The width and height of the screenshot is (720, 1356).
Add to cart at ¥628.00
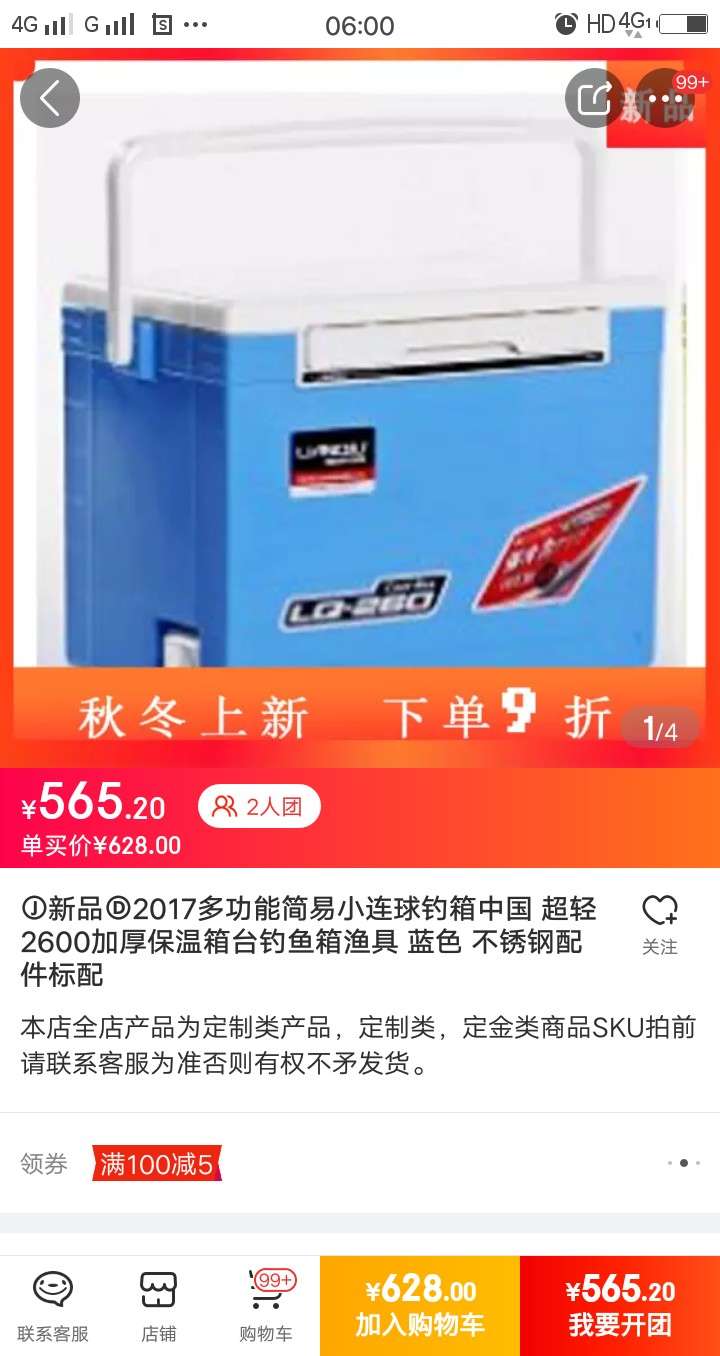(x=420, y=1306)
